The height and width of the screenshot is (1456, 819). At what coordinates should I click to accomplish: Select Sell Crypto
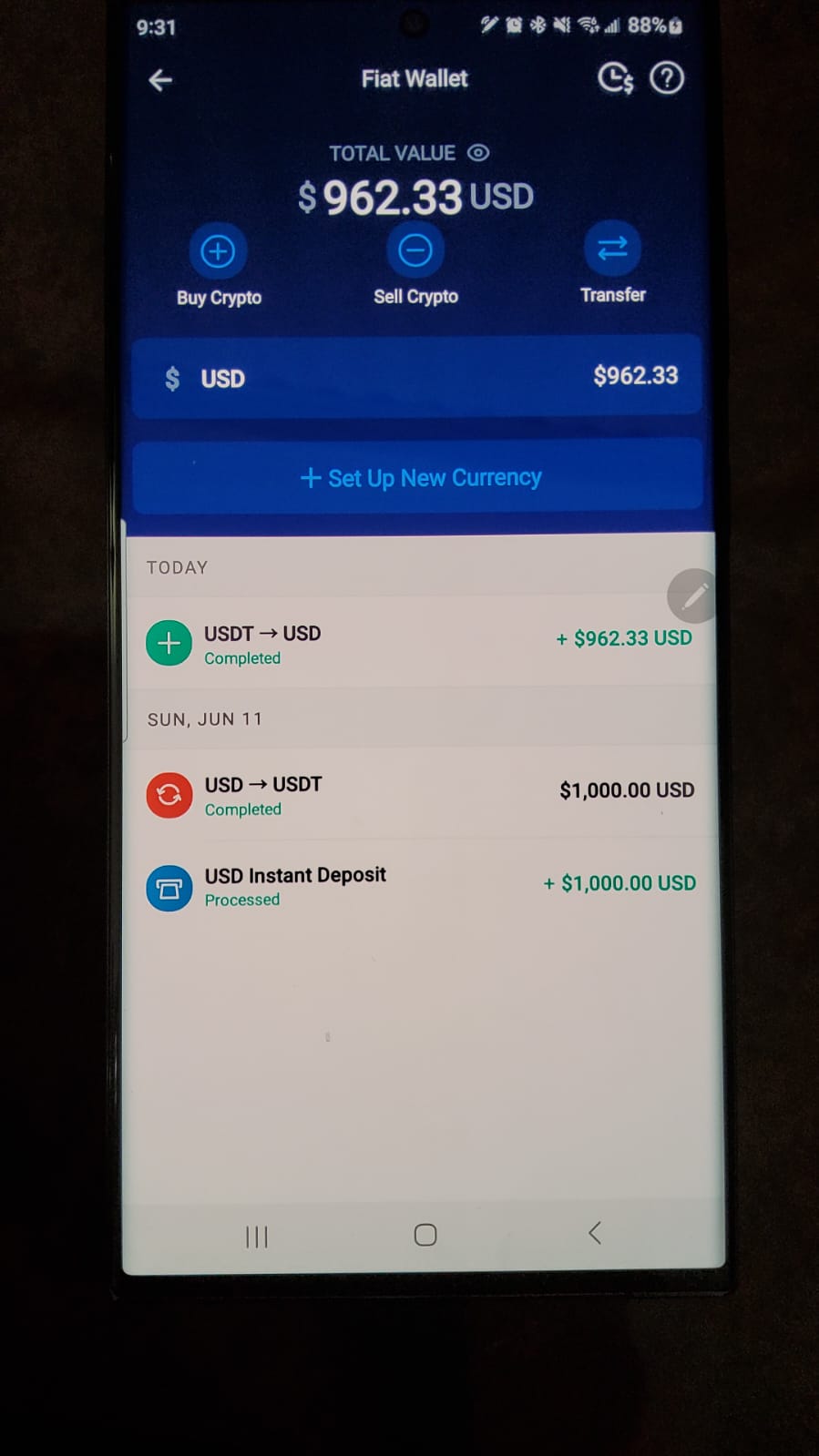[x=415, y=251]
